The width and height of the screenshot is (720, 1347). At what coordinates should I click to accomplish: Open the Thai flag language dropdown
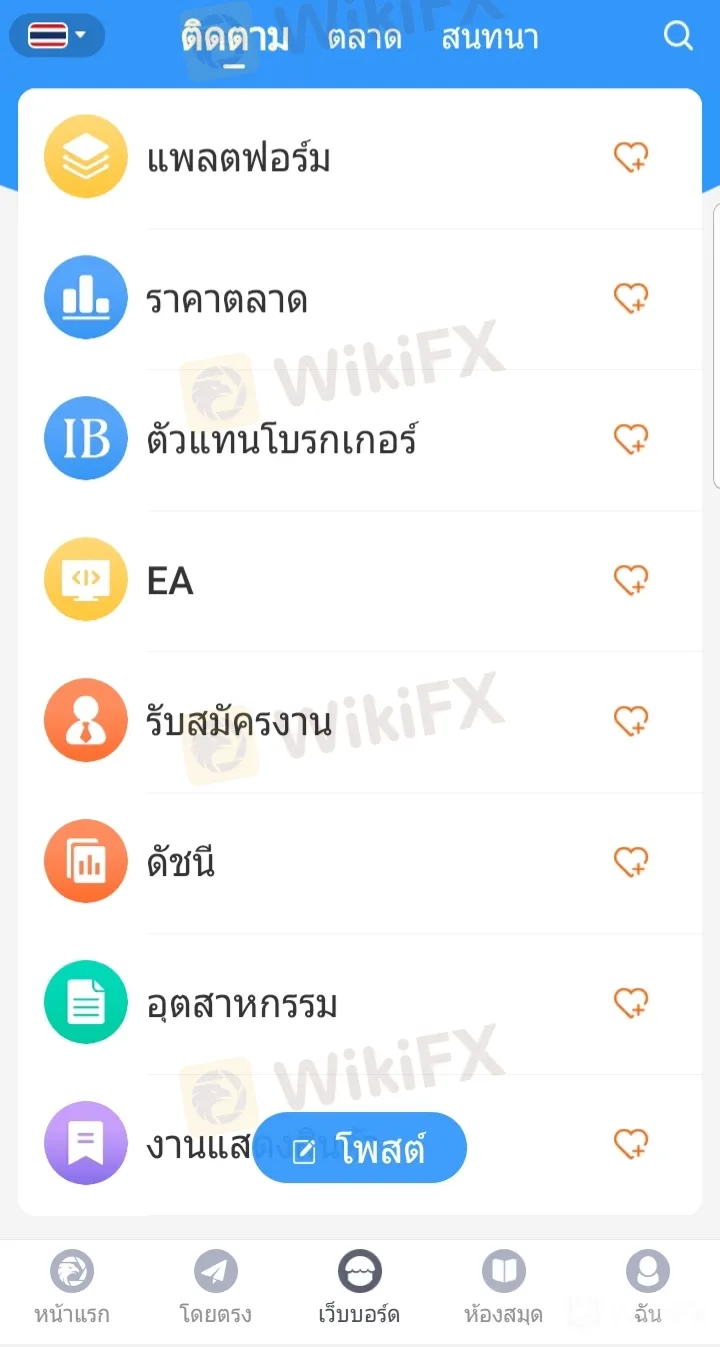(x=57, y=37)
